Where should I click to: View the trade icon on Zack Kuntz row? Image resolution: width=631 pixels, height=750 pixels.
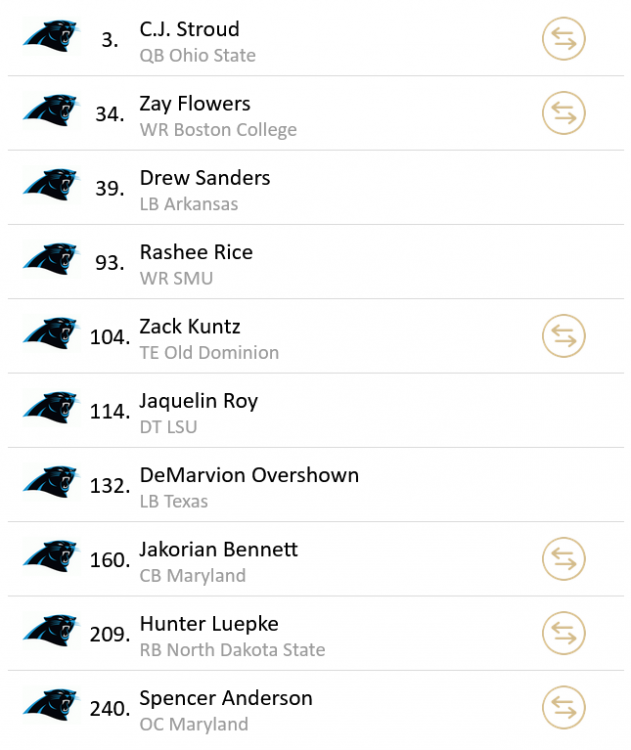click(563, 337)
